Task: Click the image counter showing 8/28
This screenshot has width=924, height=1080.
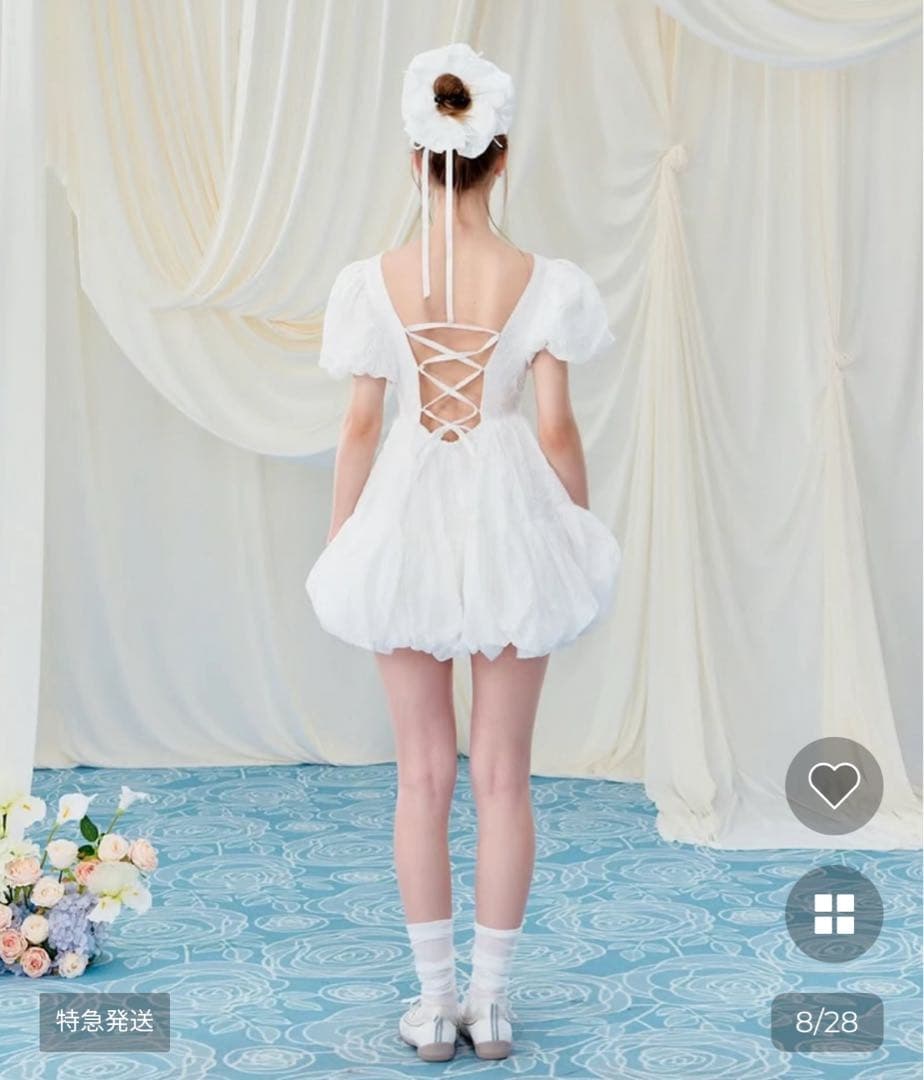Action: [x=825, y=1022]
